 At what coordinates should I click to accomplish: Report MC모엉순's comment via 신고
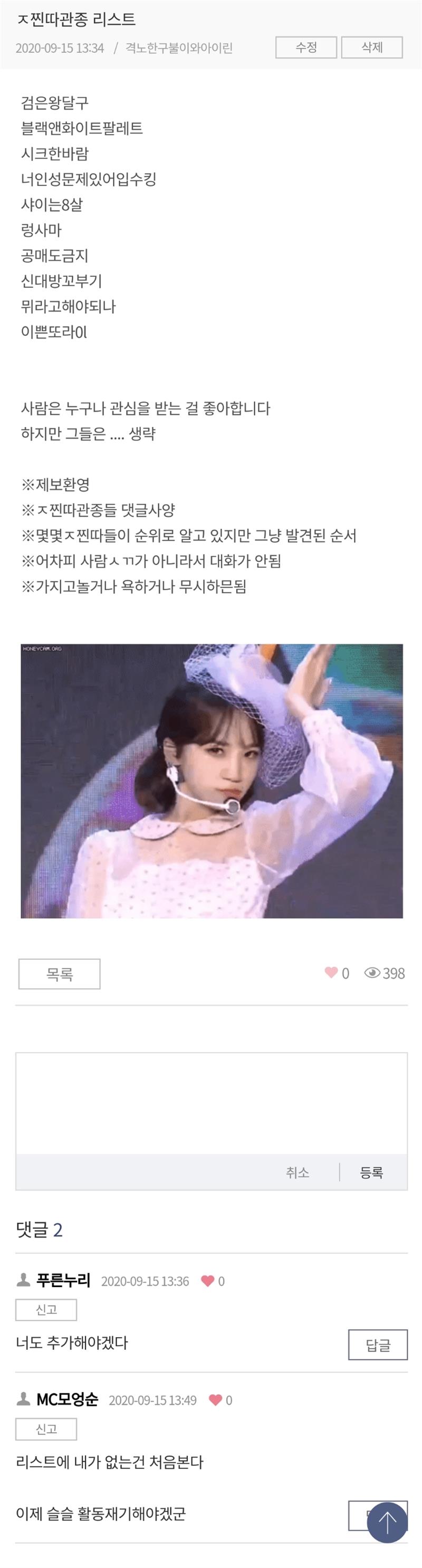[46, 1429]
